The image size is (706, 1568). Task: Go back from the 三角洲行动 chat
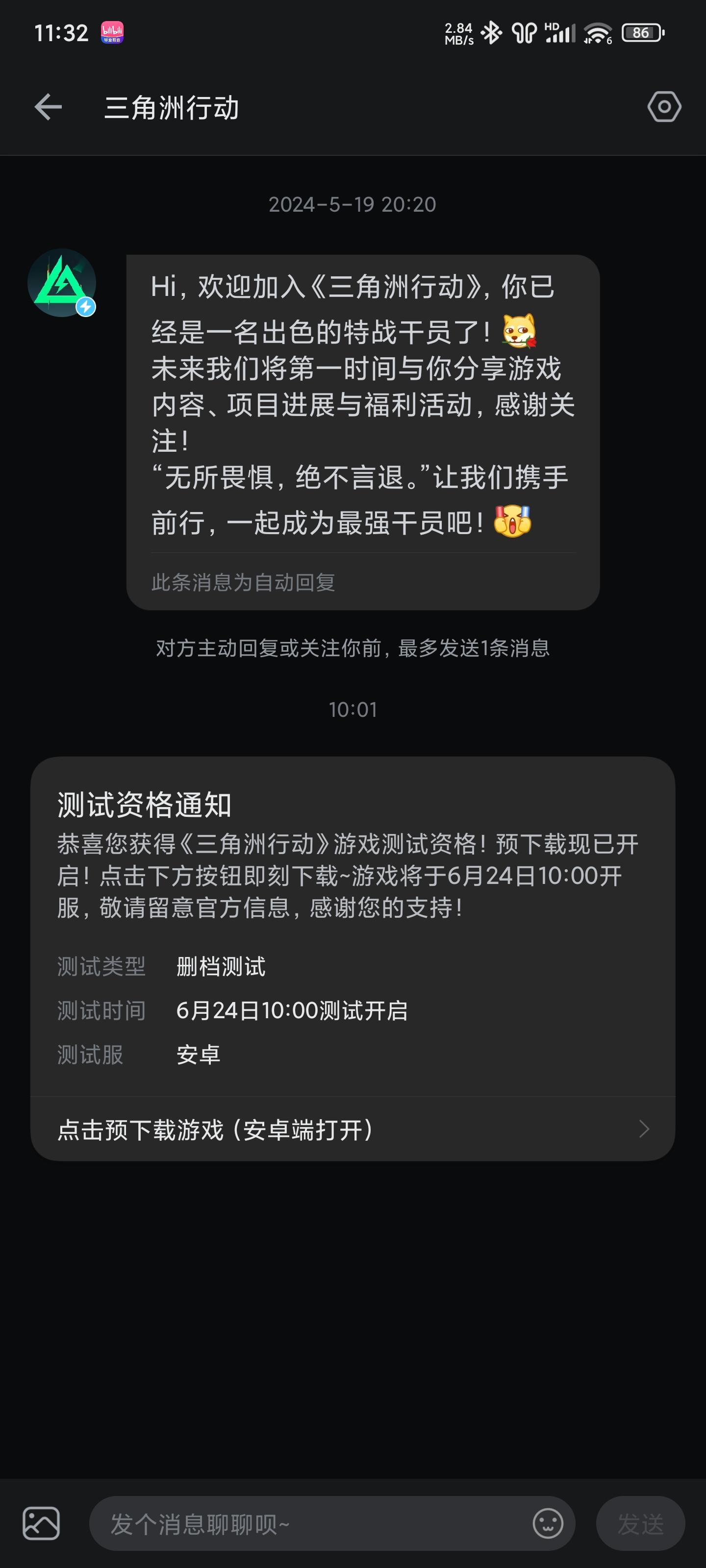[48, 107]
